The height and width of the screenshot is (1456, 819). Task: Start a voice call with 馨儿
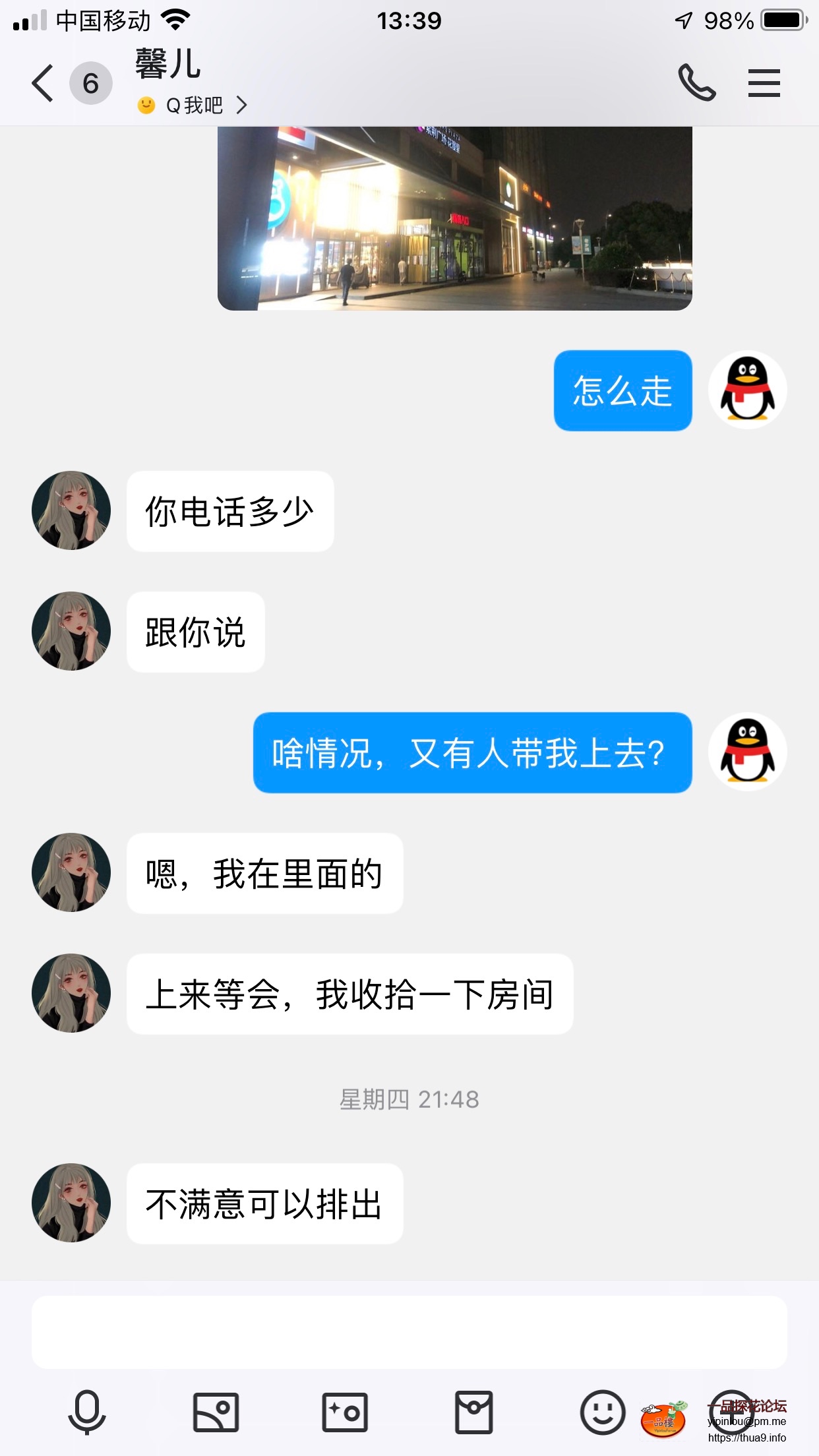tap(696, 83)
